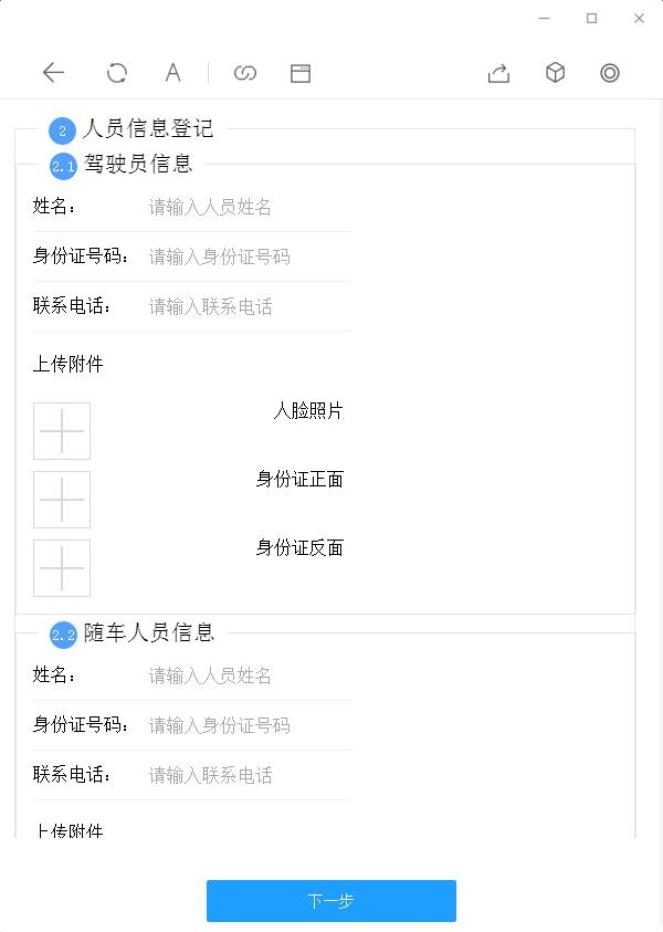663x932 pixels.
Task: Open the font size option
Action: click(x=173, y=73)
